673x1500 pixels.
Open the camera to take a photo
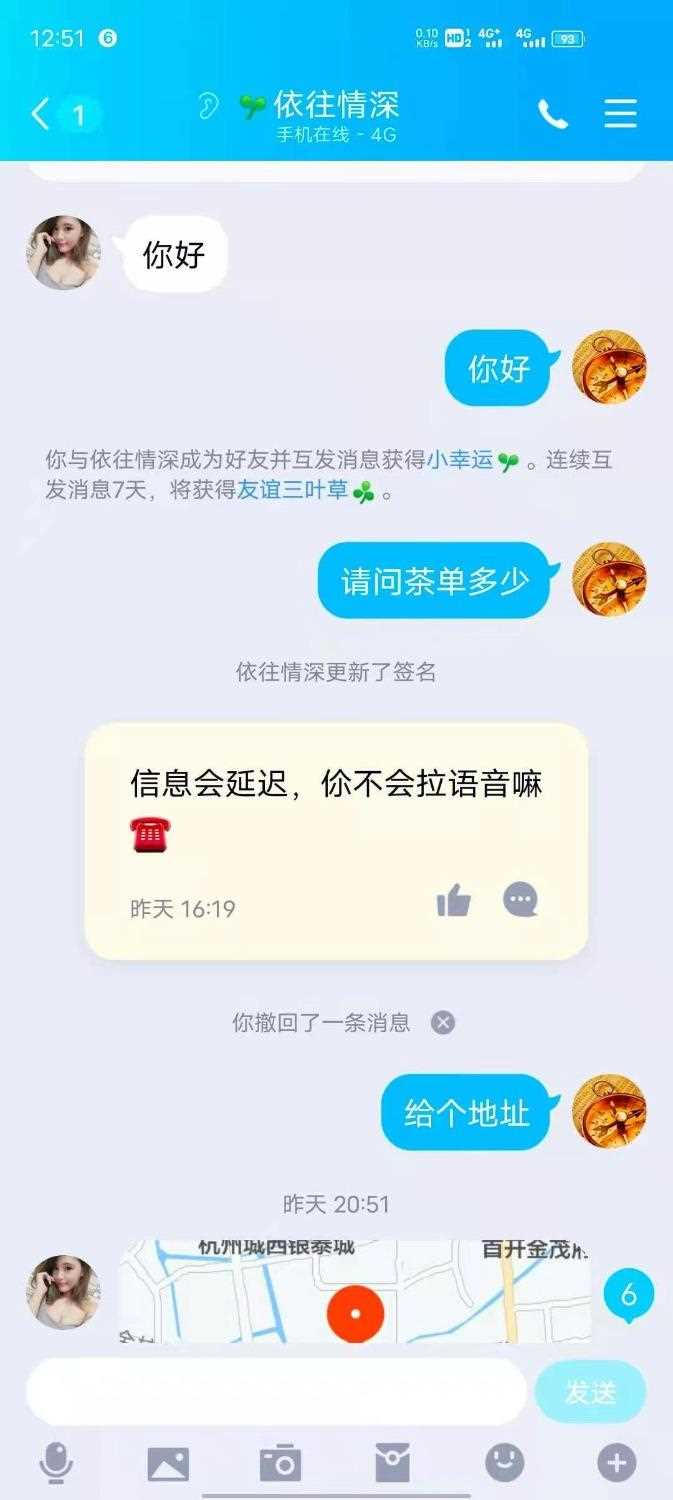pos(280,1464)
